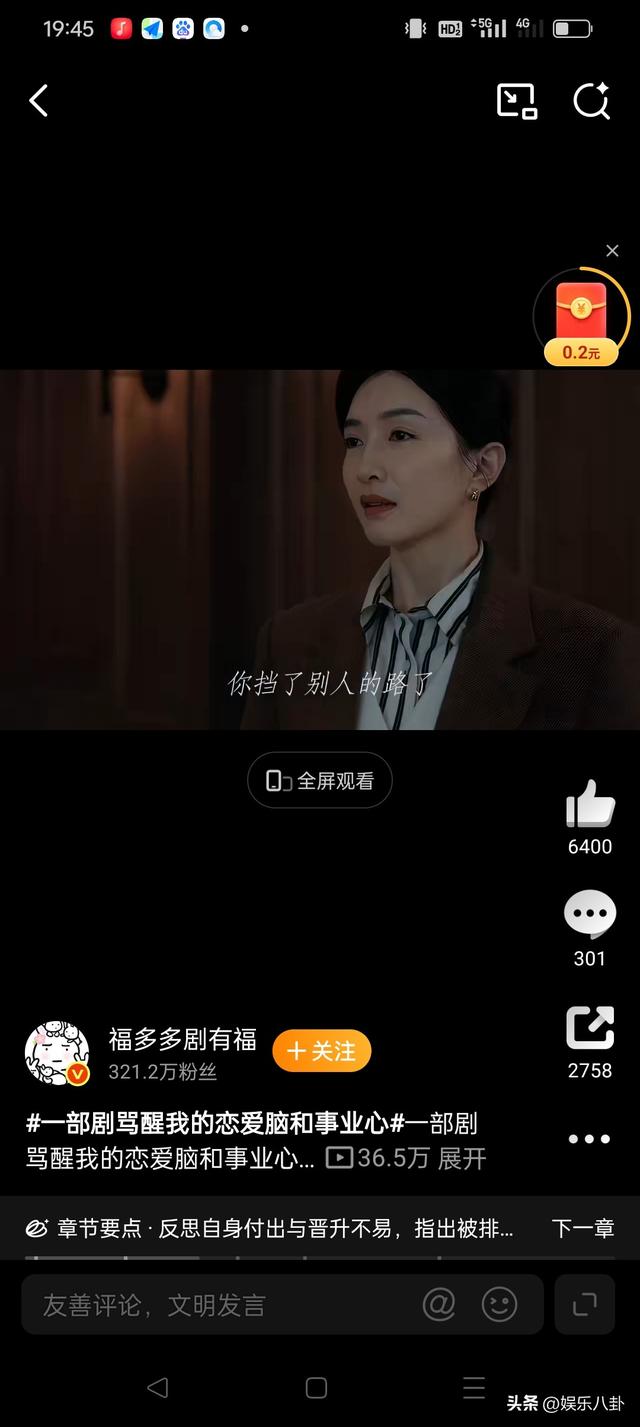The width and height of the screenshot is (640, 1427).
Task: Tap the system home button
Action: coord(316,1388)
